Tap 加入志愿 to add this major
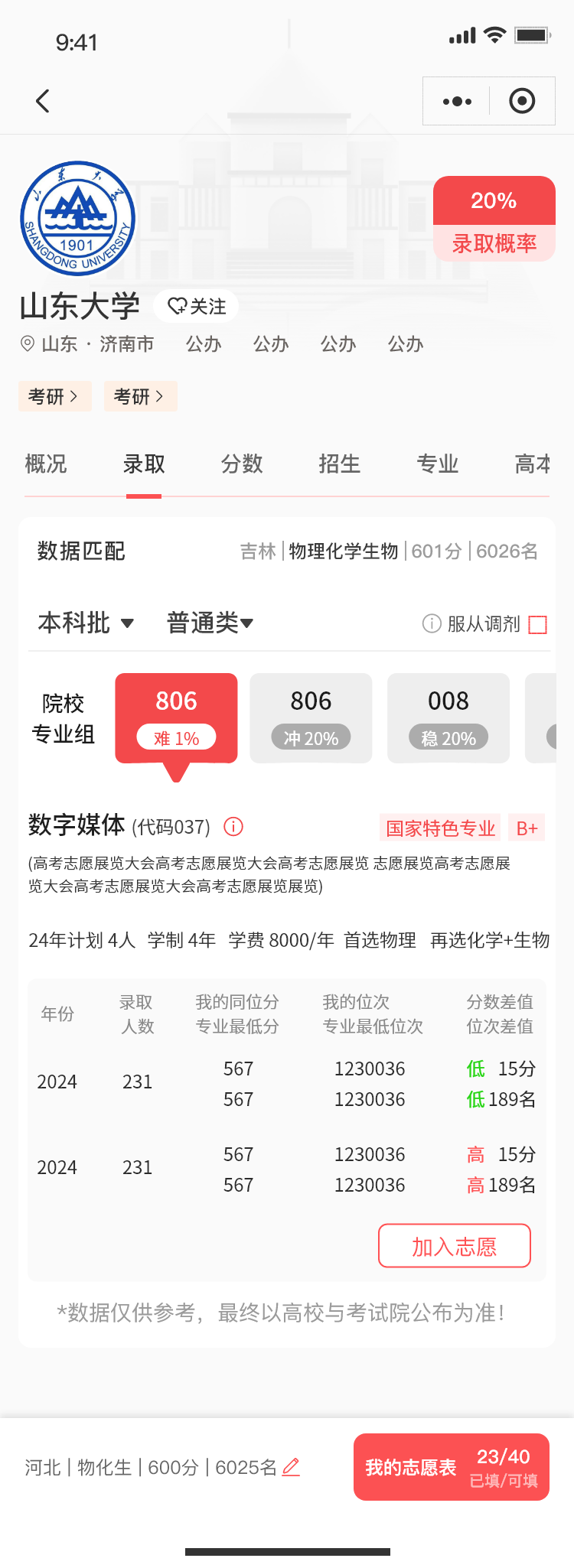 [454, 1246]
